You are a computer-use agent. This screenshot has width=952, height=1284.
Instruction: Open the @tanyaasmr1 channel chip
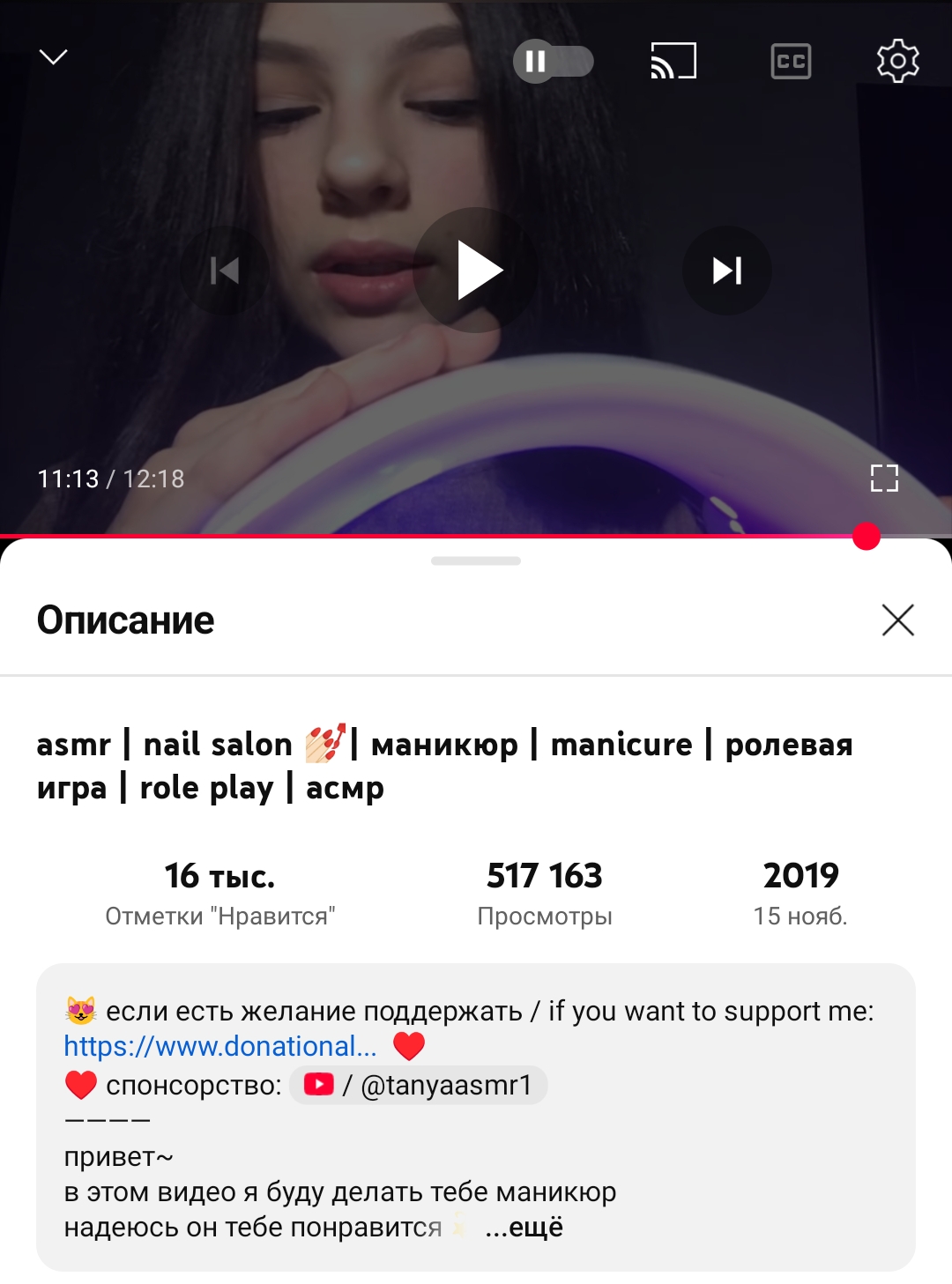[419, 1085]
